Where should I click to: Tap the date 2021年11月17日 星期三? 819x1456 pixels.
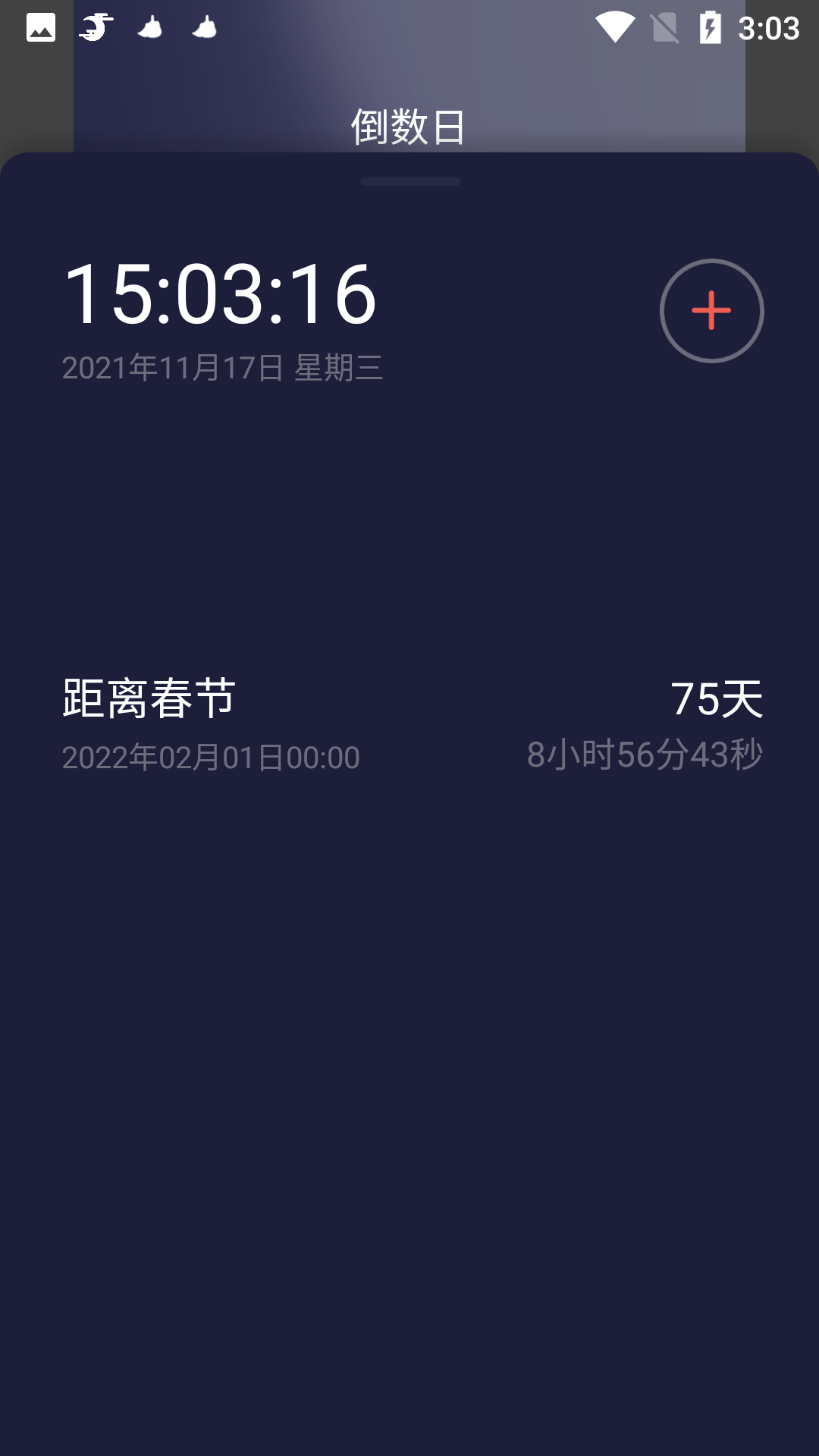(221, 369)
